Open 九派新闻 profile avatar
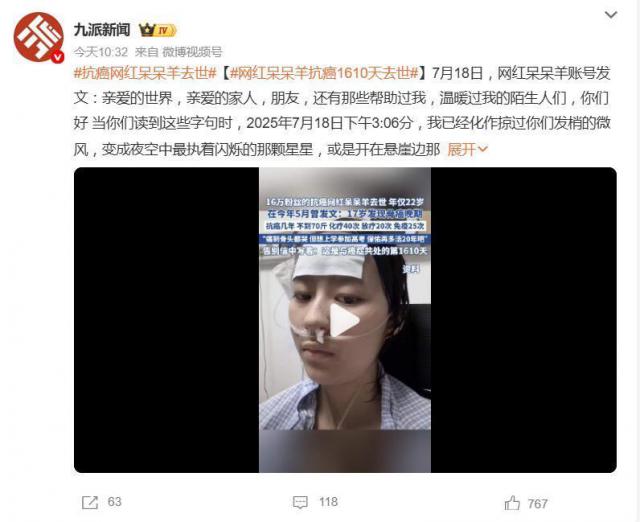 pos(39,37)
